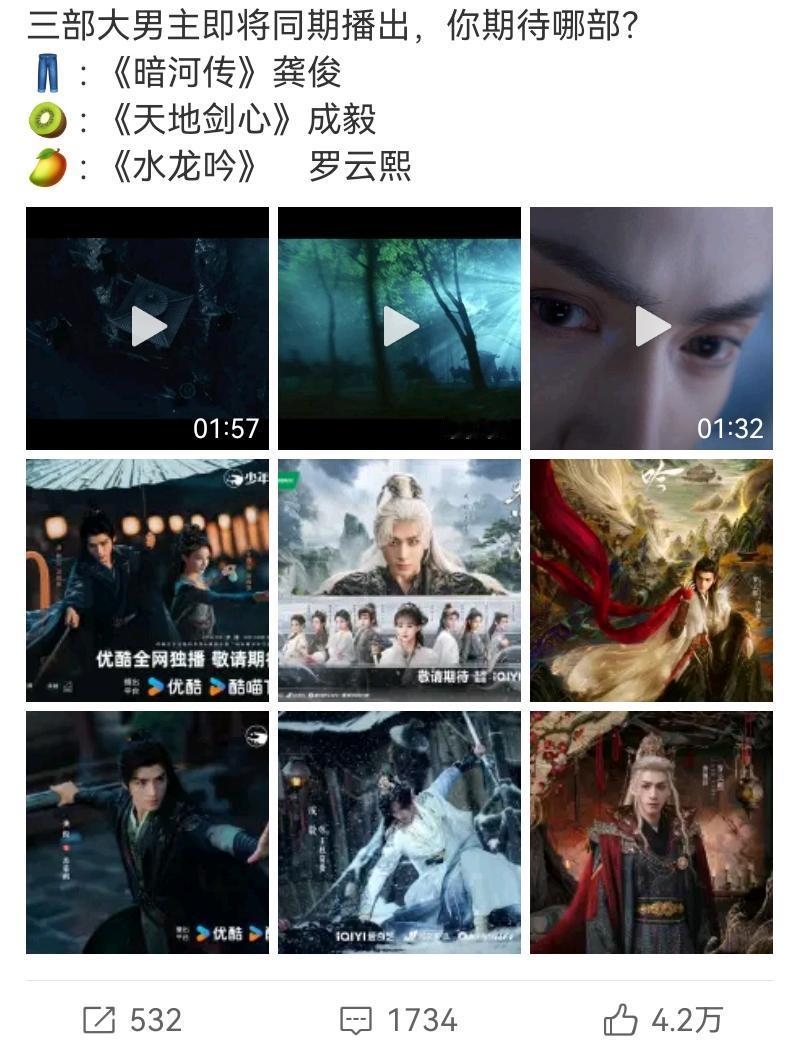Screen dimensions: 800x1053
Task: Open the poster with red ribbon and dragon
Action: 651,580
